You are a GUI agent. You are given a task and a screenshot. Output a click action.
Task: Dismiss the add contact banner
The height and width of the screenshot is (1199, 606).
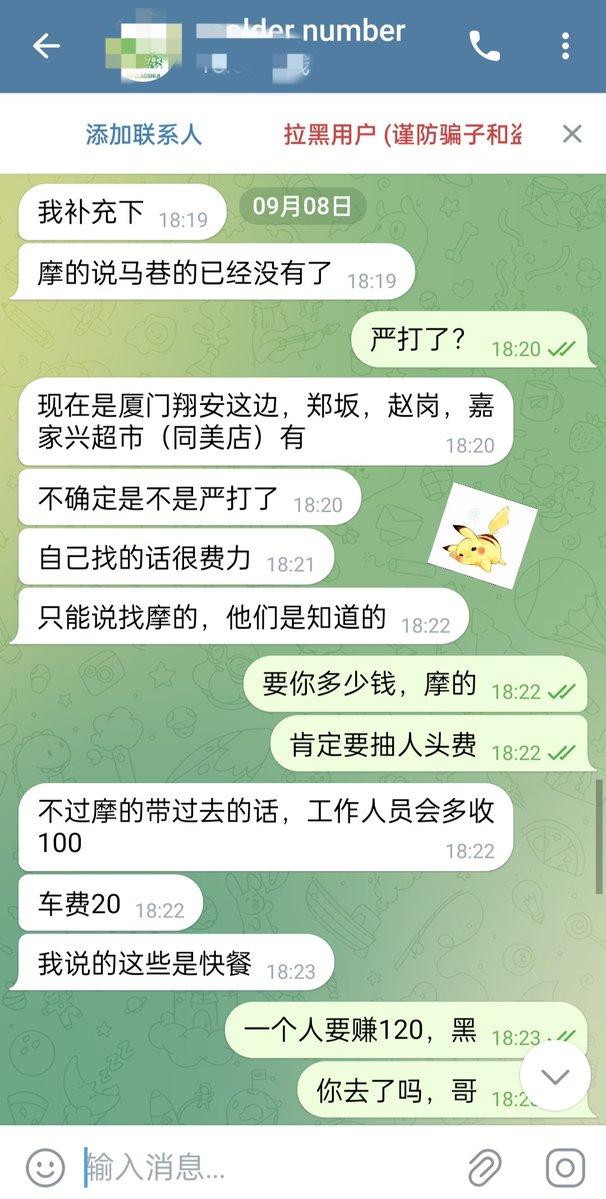[572, 135]
